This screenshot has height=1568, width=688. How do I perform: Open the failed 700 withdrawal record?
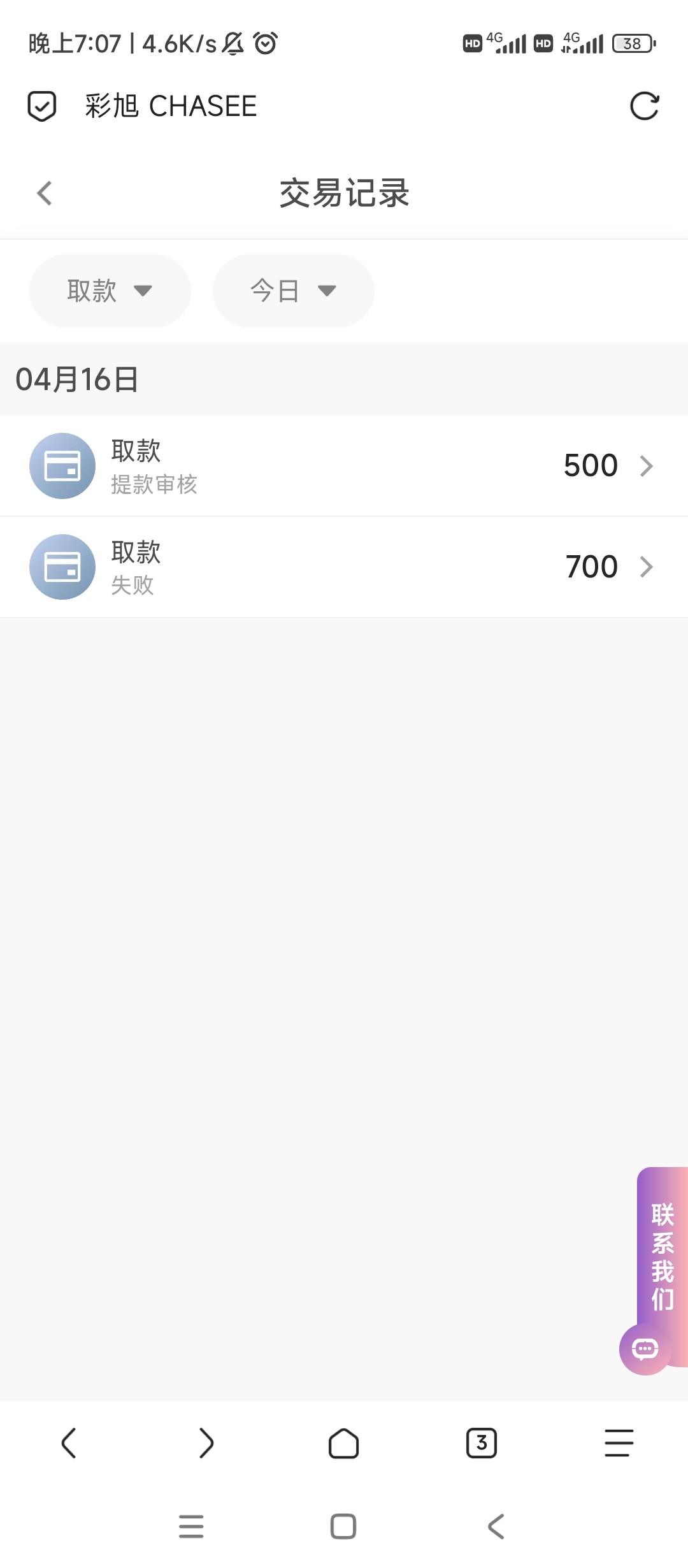tap(344, 567)
